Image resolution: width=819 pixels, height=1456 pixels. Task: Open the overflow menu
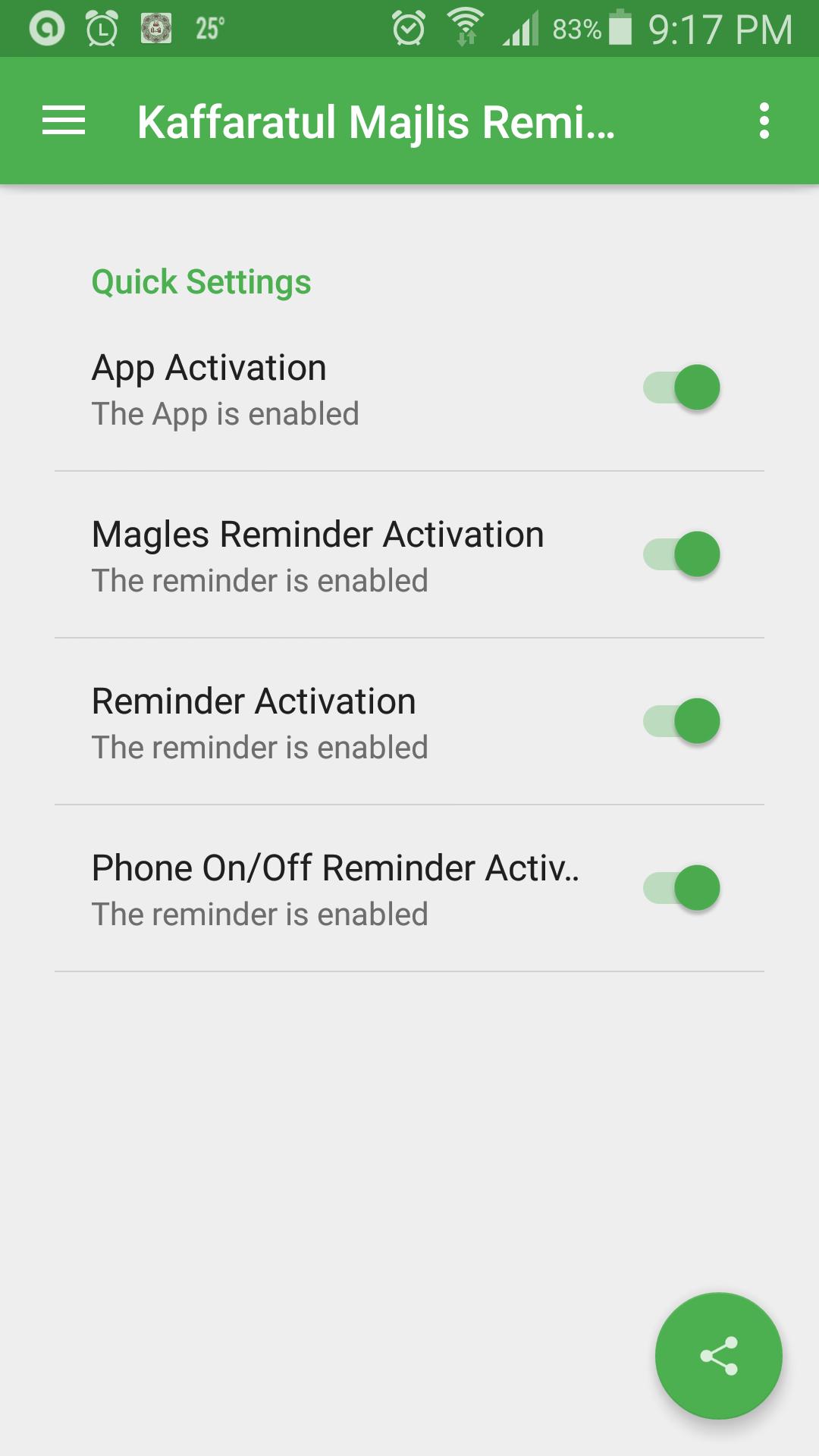(x=764, y=121)
